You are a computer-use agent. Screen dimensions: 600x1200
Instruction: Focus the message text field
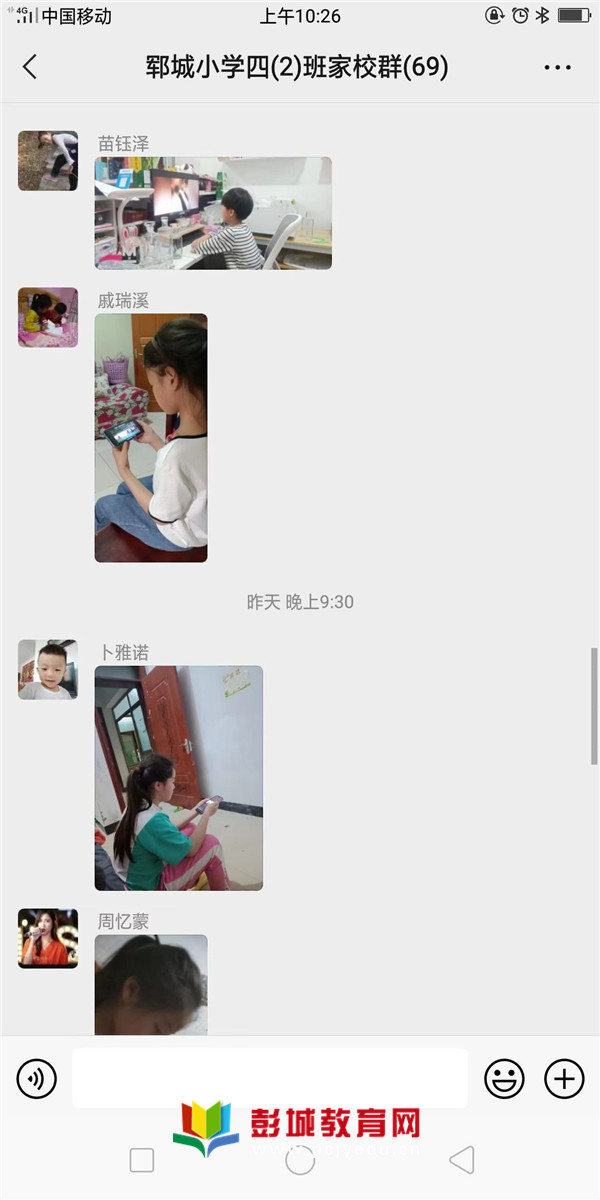[x=270, y=1078]
